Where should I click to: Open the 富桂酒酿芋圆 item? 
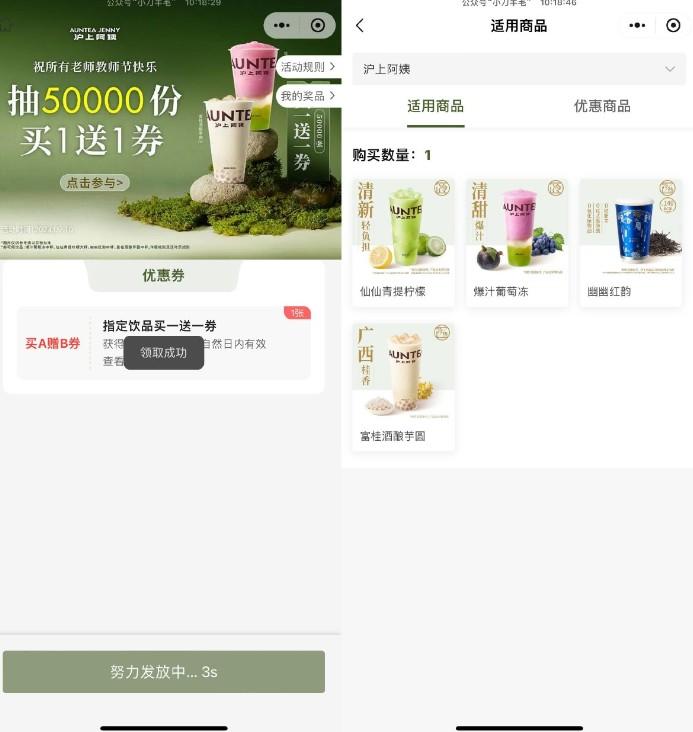click(x=403, y=386)
